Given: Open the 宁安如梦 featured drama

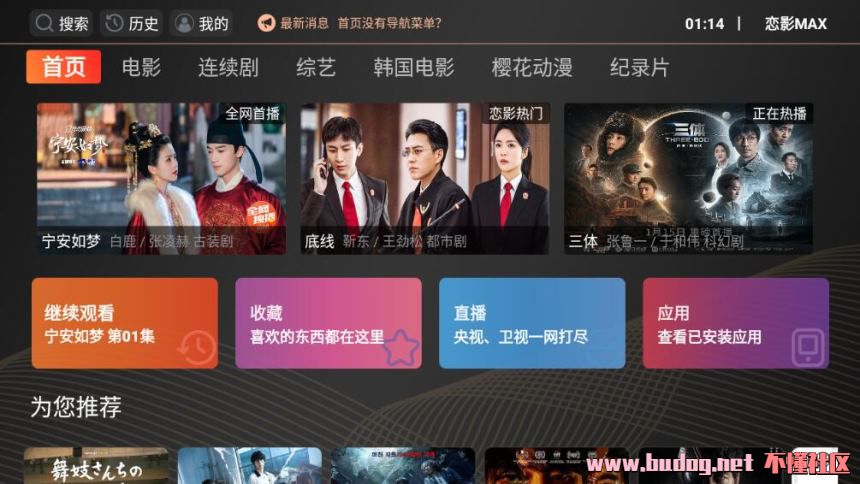Looking at the screenshot, I should pyautogui.click(x=161, y=178).
